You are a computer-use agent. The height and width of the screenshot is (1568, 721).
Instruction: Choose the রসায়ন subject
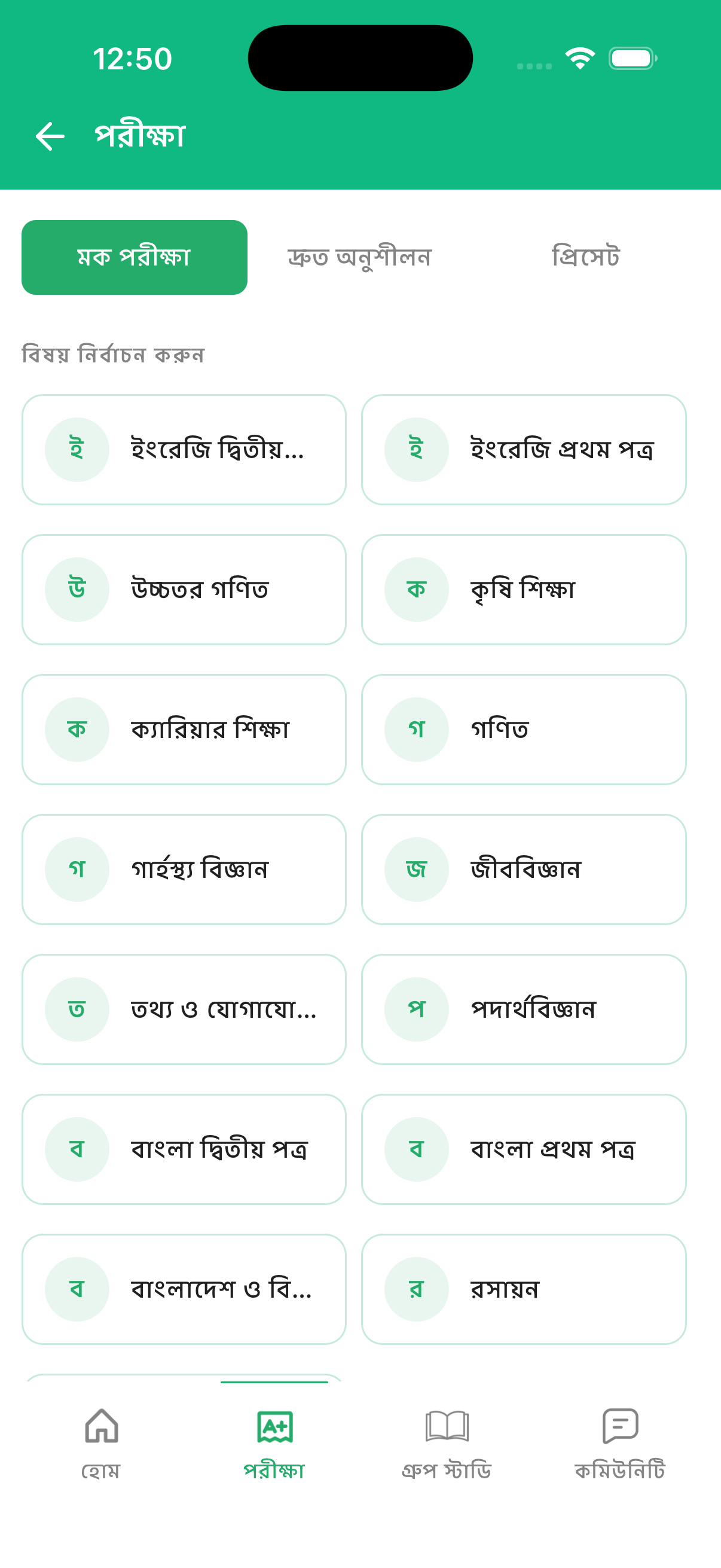[x=523, y=1289]
